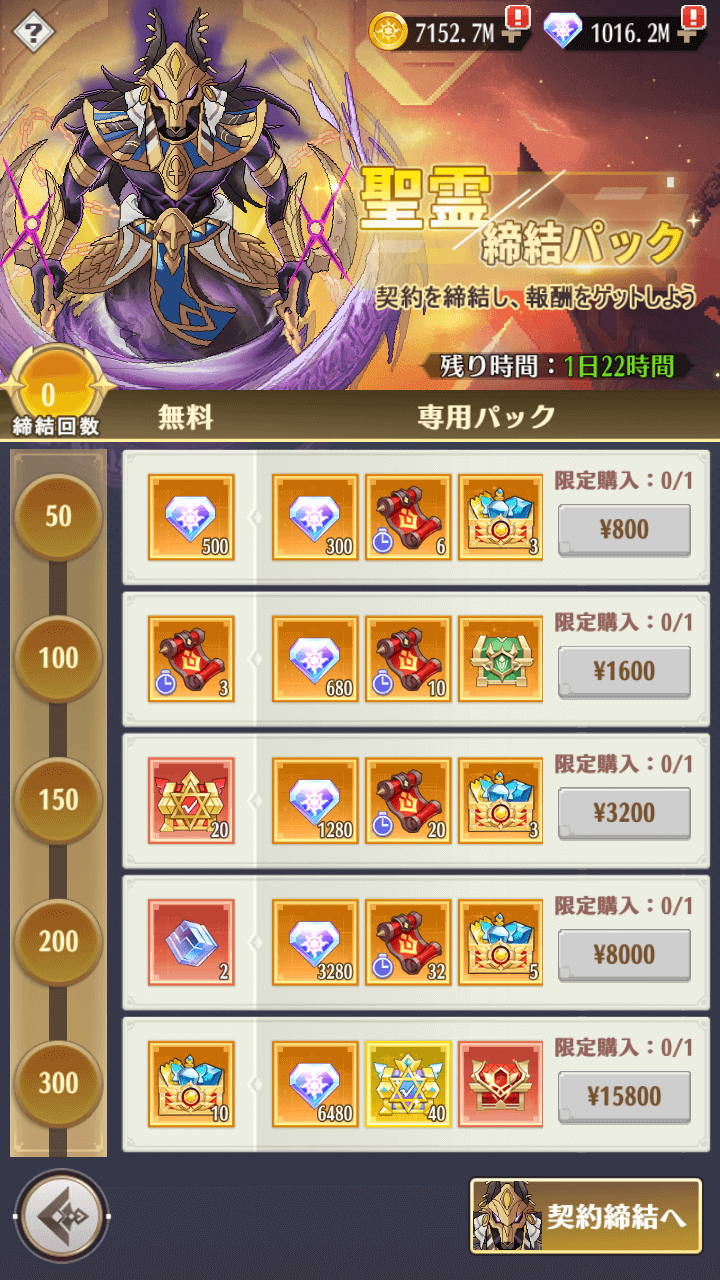Return with the round back arrow
The height and width of the screenshot is (1280, 720).
click(x=62, y=1216)
